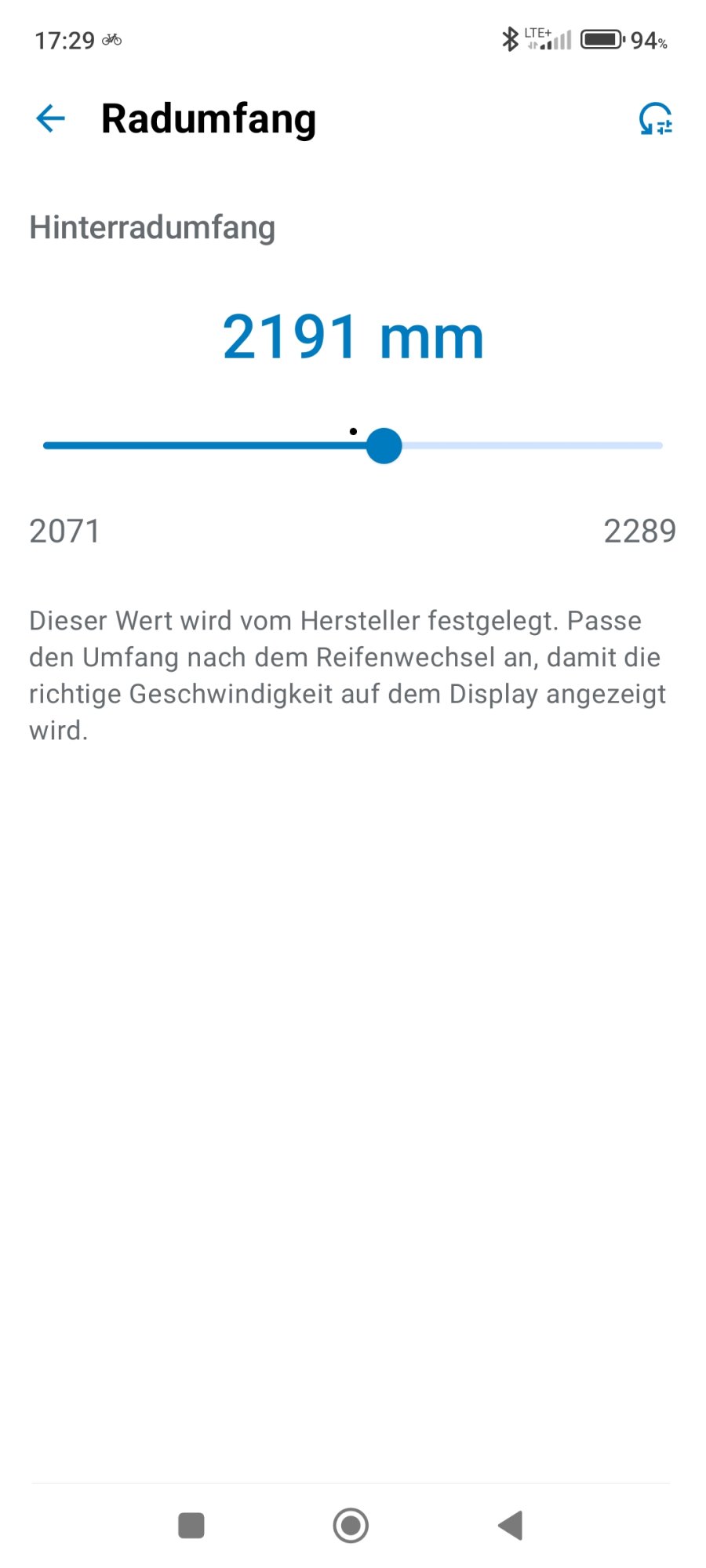This screenshot has width=706, height=1568.
Task: Tap the displayed value 2191 mm
Action: 352,336
